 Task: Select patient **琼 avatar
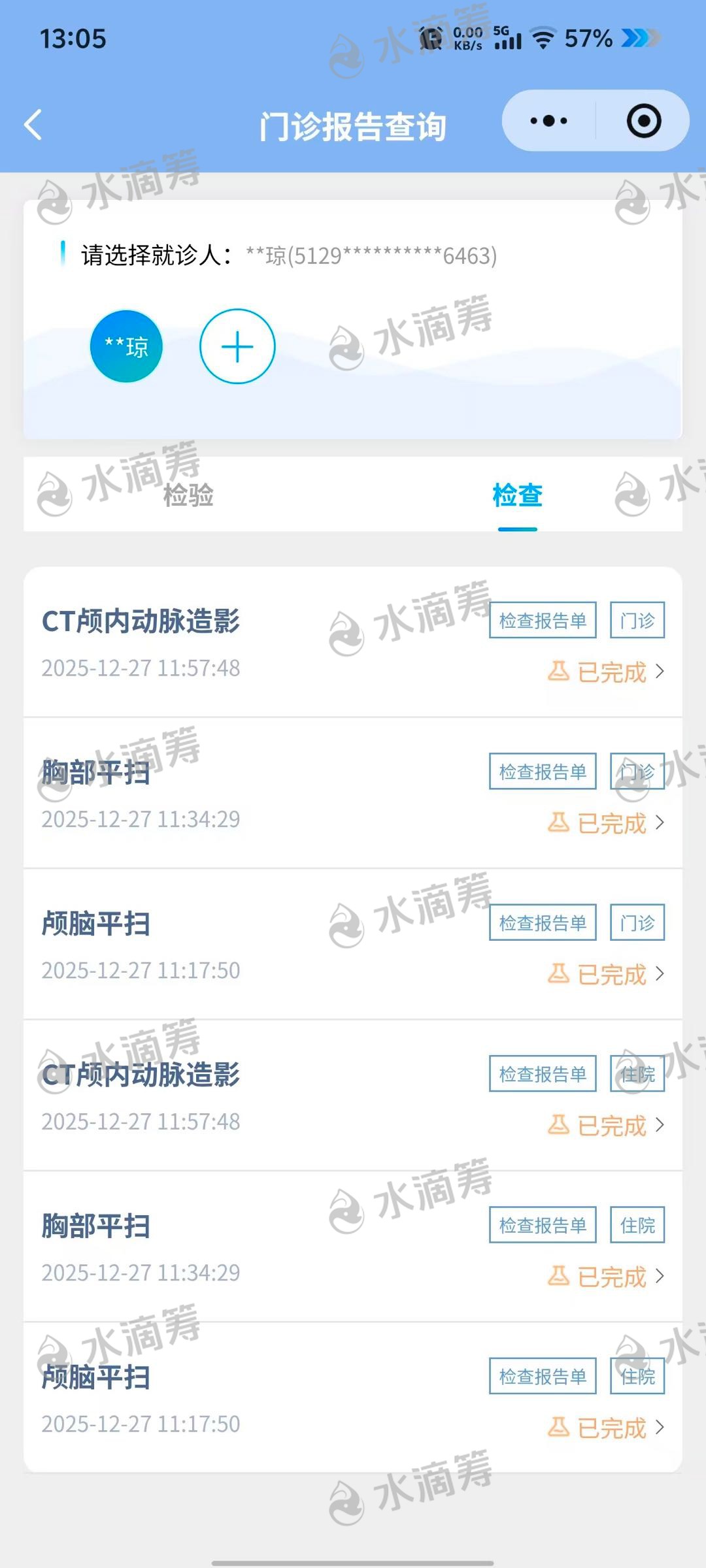pos(126,346)
